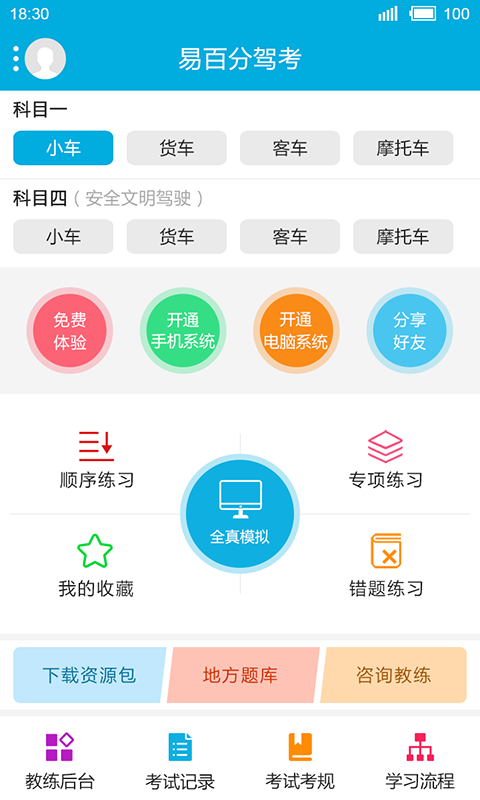480x800 pixels.
Task: Open 开通手机系统
Action: (x=183, y=331)
